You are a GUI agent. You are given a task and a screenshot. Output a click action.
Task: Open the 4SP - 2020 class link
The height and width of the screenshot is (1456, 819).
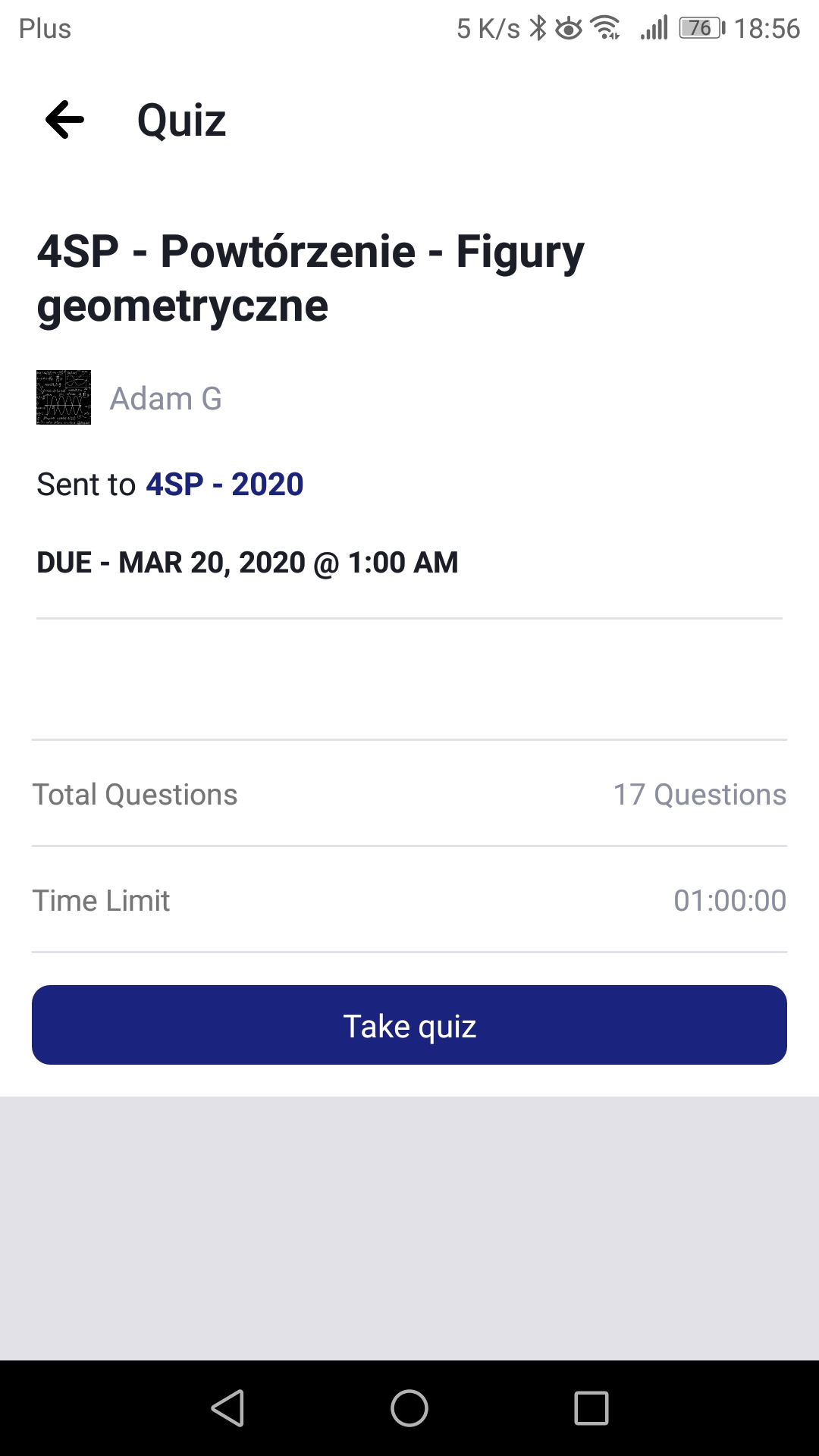(x=224, y=484)
